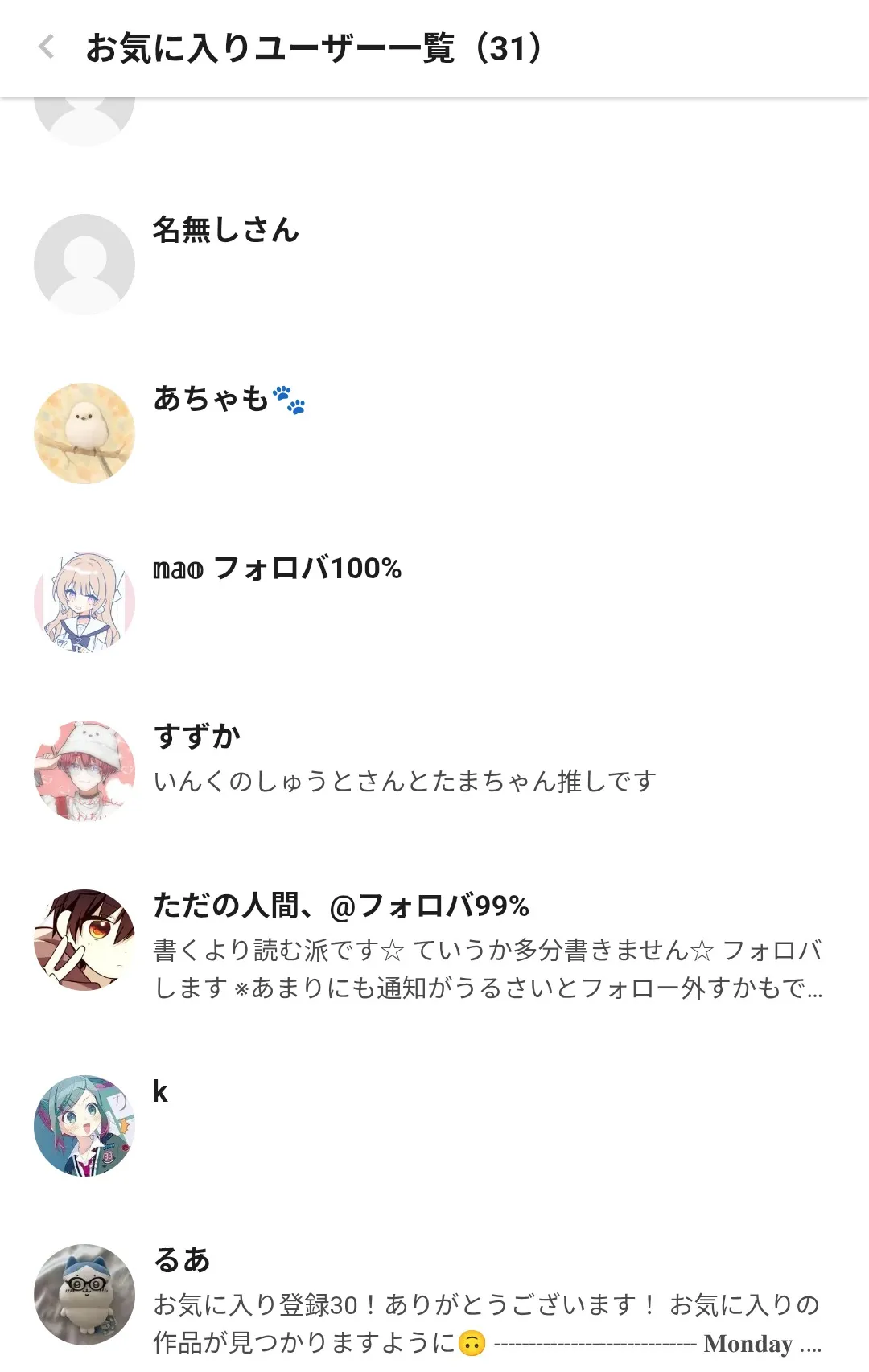View mao フォロバ100% profile

click(x=277, y=569)
